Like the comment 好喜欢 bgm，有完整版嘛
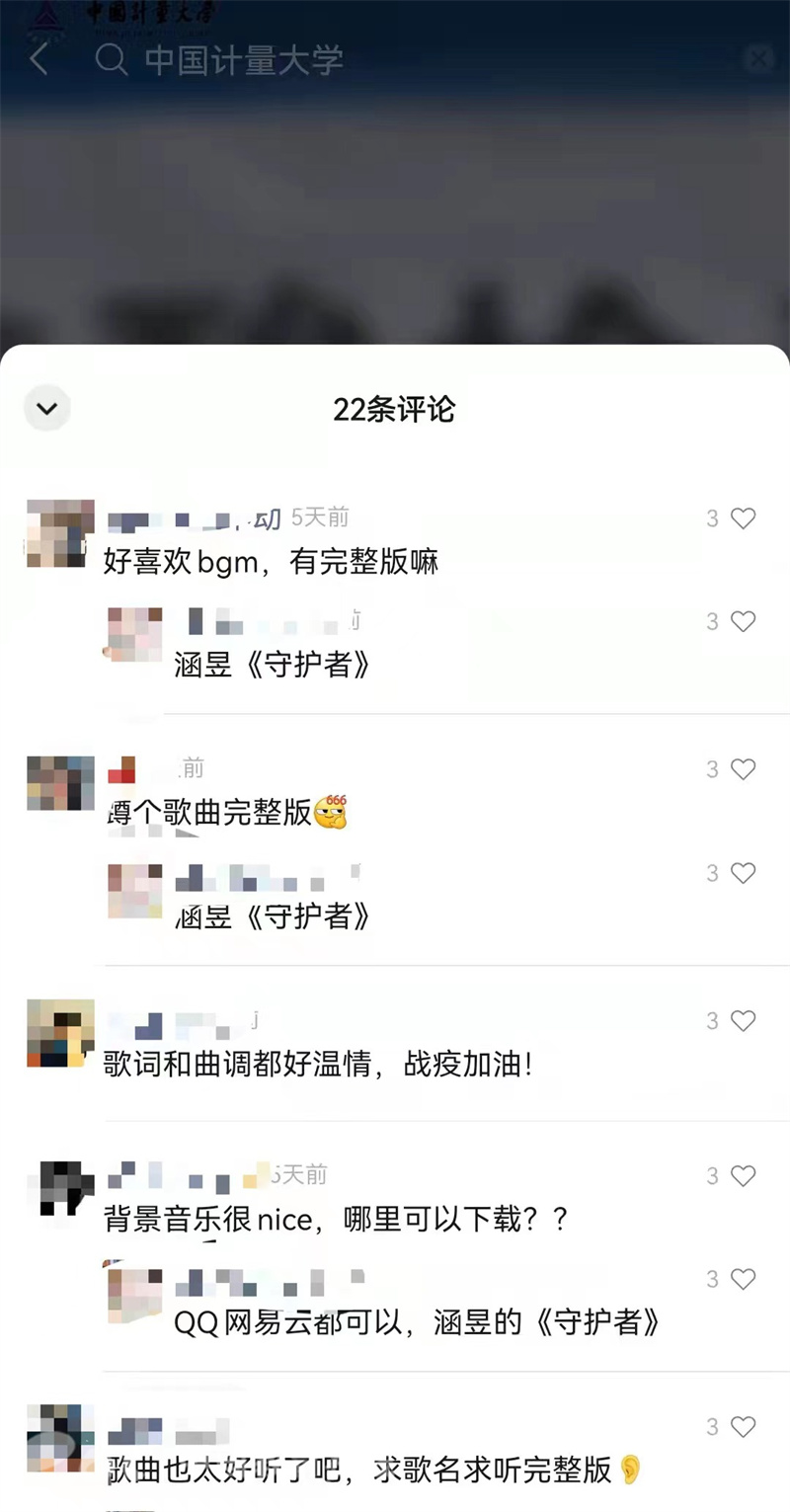 click(x=743, y=518)
